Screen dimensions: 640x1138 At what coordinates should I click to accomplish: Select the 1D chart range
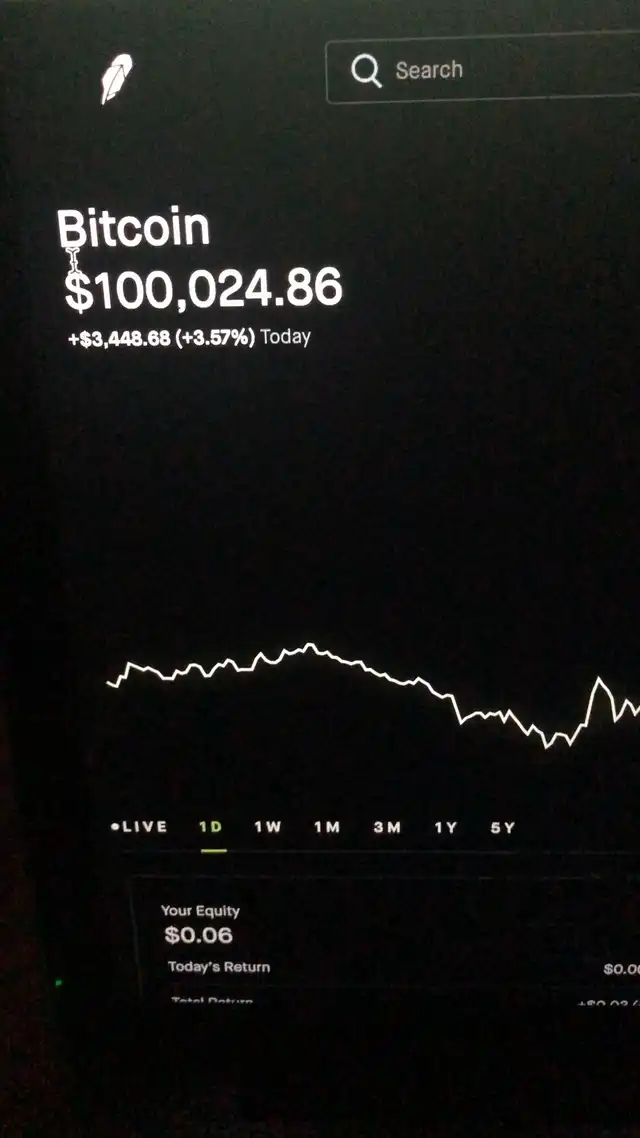click(211, 827)
